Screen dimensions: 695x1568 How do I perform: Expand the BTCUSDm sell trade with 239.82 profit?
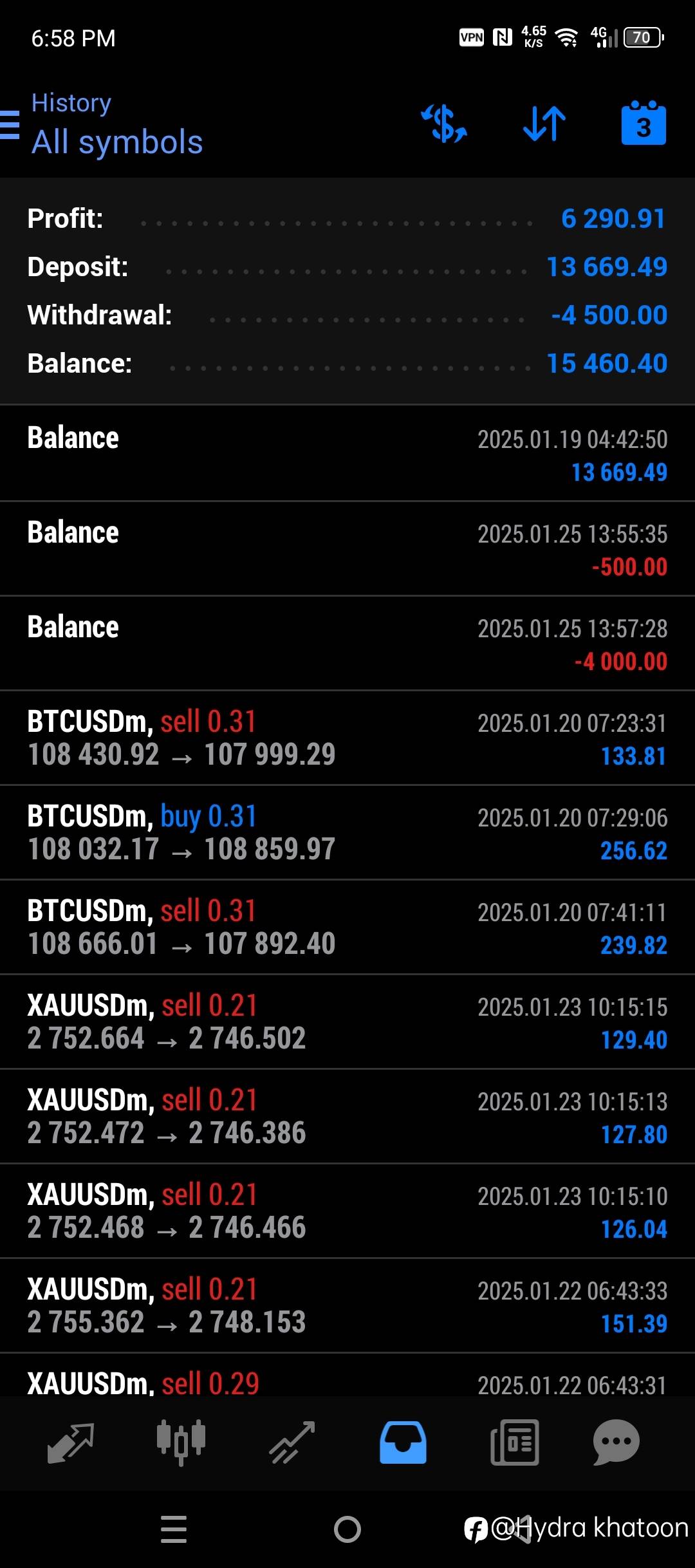click(347, 928)
